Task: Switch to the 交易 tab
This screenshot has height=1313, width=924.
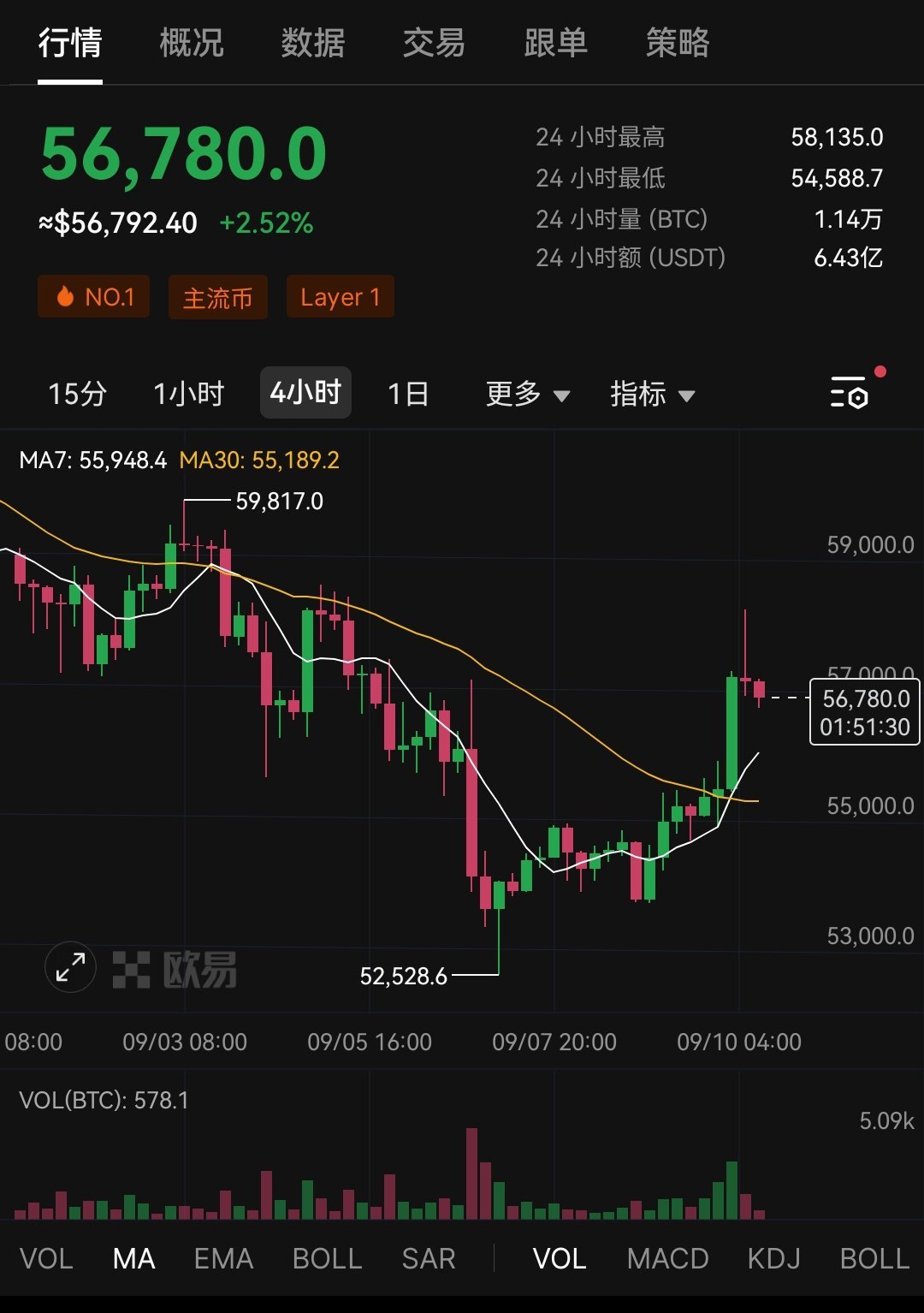Action: pos(433,45)
